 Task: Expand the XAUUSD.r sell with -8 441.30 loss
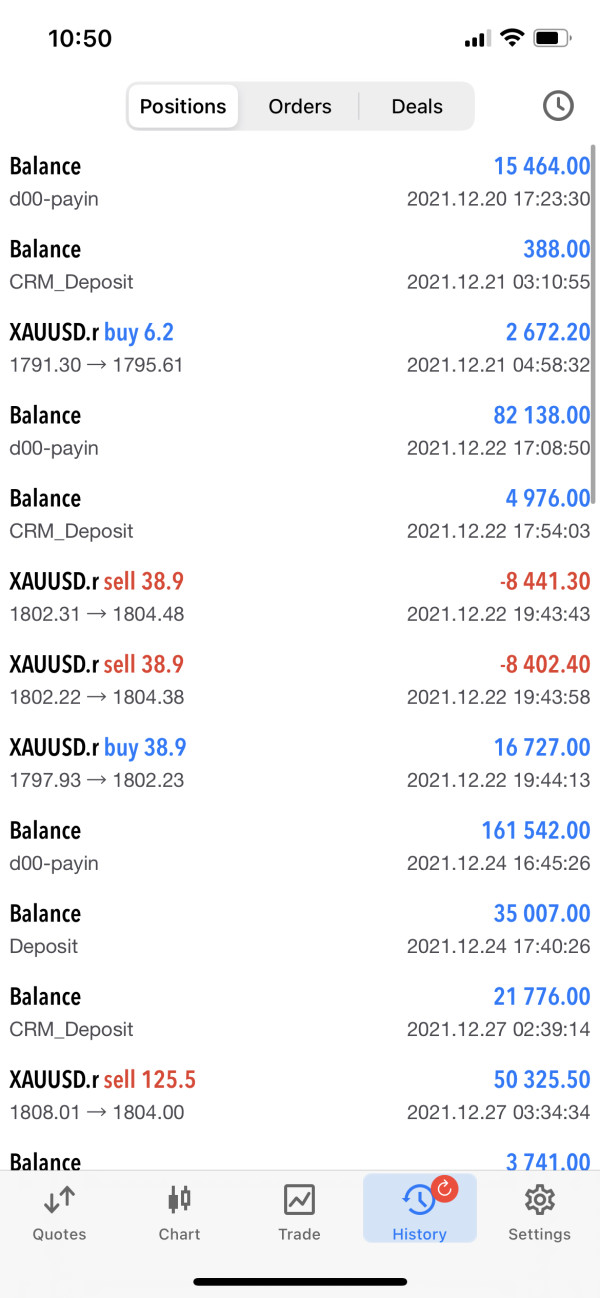pyautogui.click(x=300, y=597)
